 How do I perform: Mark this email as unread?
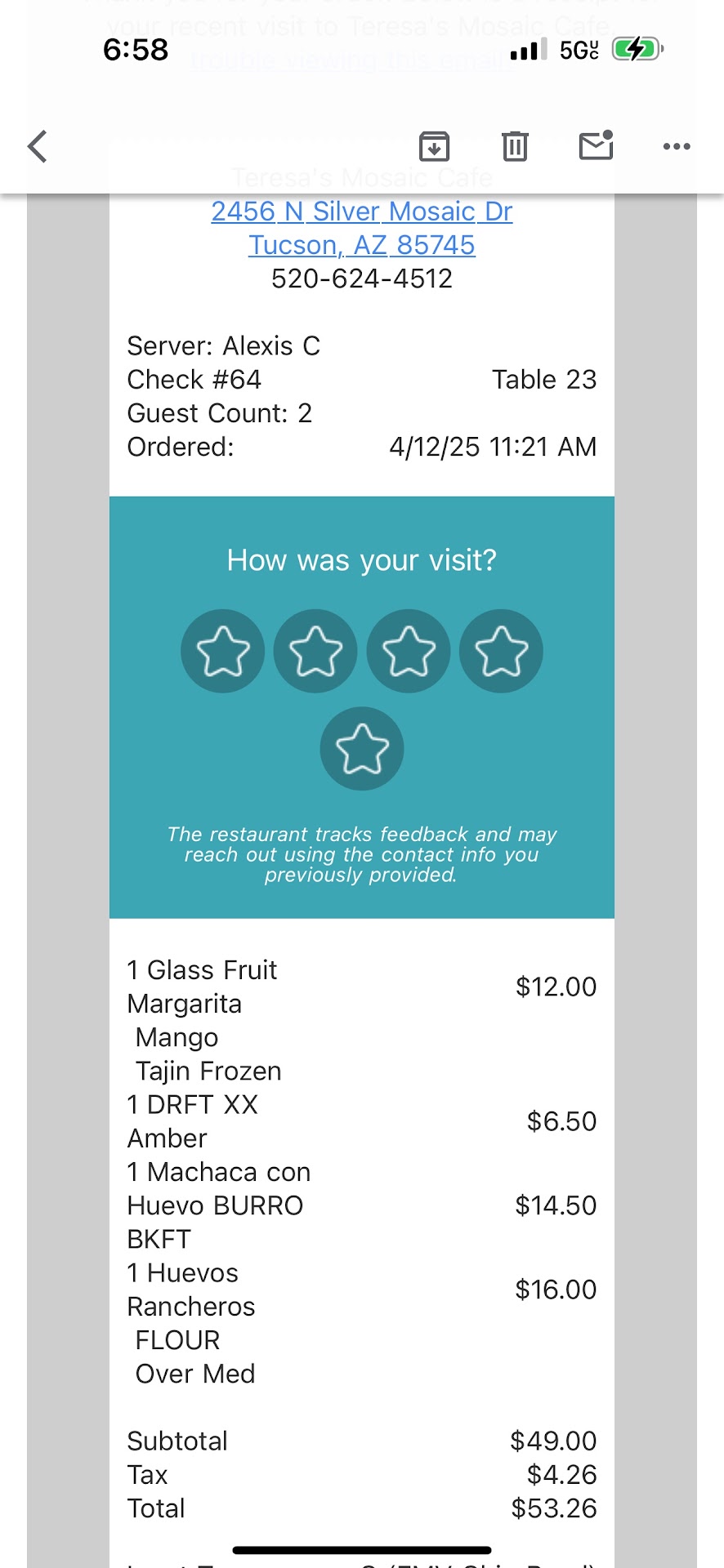point(596,146)
